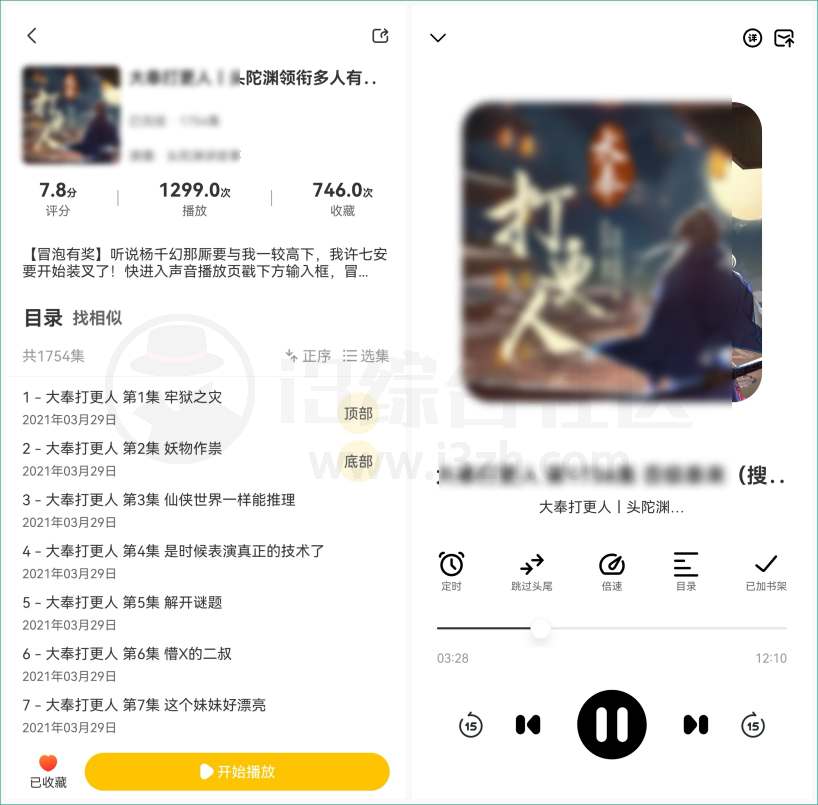Tap the 已收藏 heart to unfavorite
The height and width of the screenshot is (805, 818).
(48, 765)
